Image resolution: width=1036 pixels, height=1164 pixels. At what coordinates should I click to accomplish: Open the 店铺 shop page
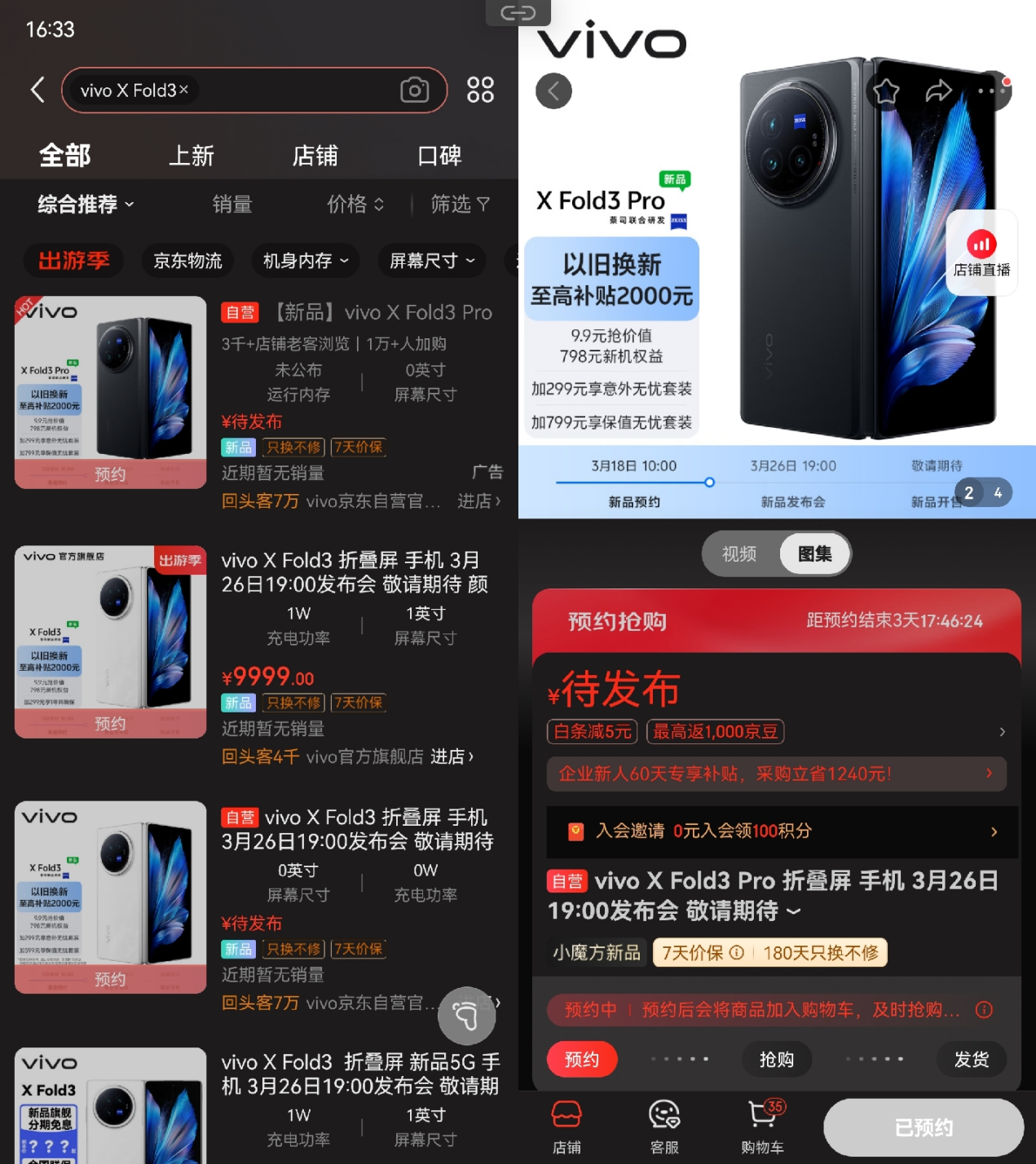click(566, 1127)
